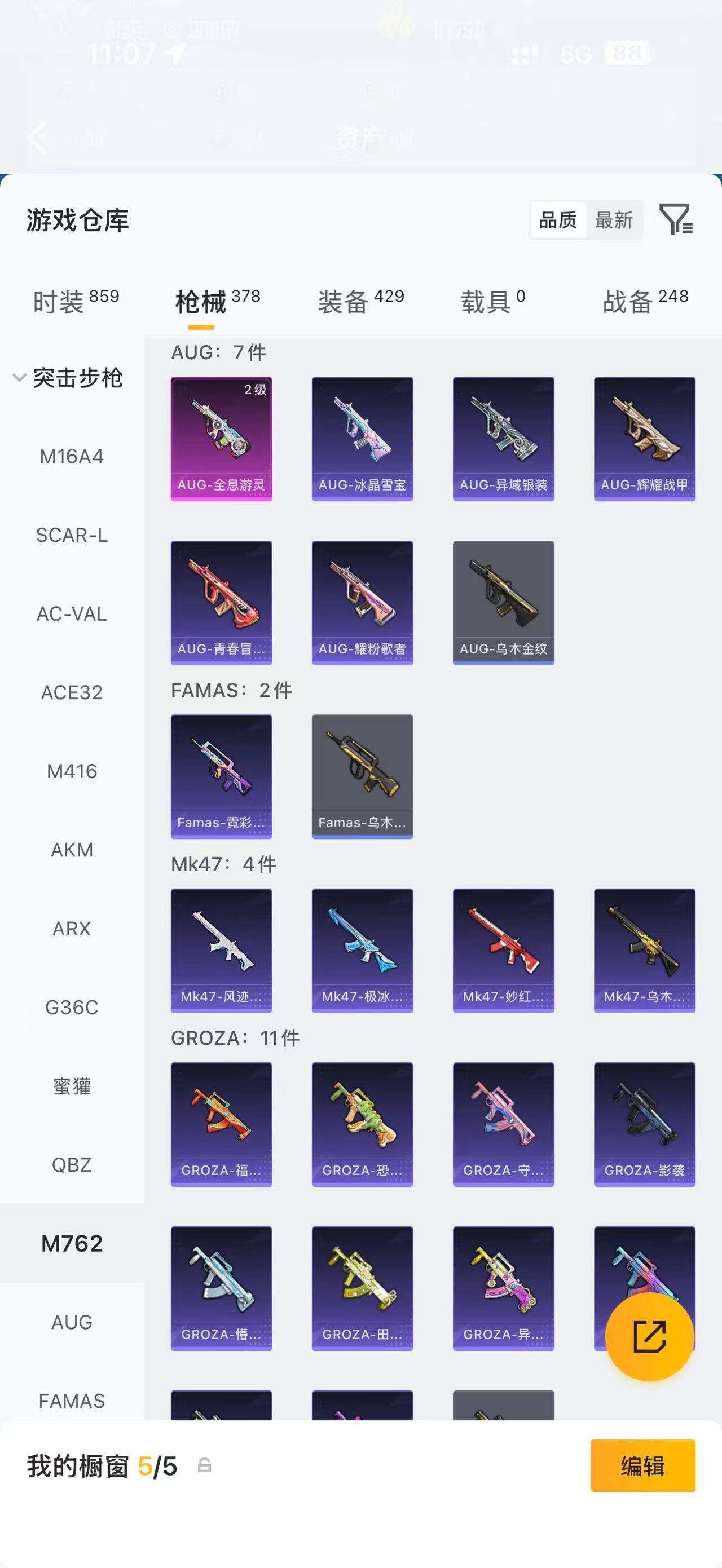Switch sorting to 最新
The height and width of the screenshot is (1568, 722).
pos(614,220)
